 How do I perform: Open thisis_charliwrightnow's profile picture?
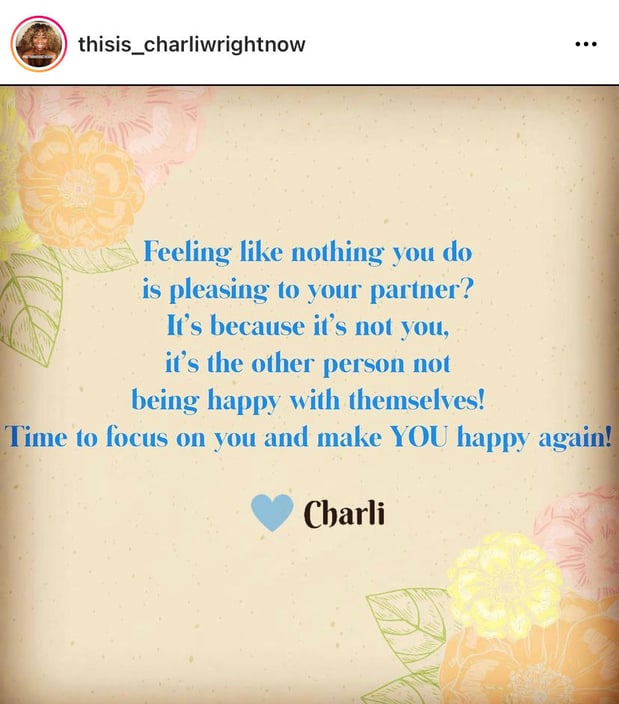tap(39, 44)
